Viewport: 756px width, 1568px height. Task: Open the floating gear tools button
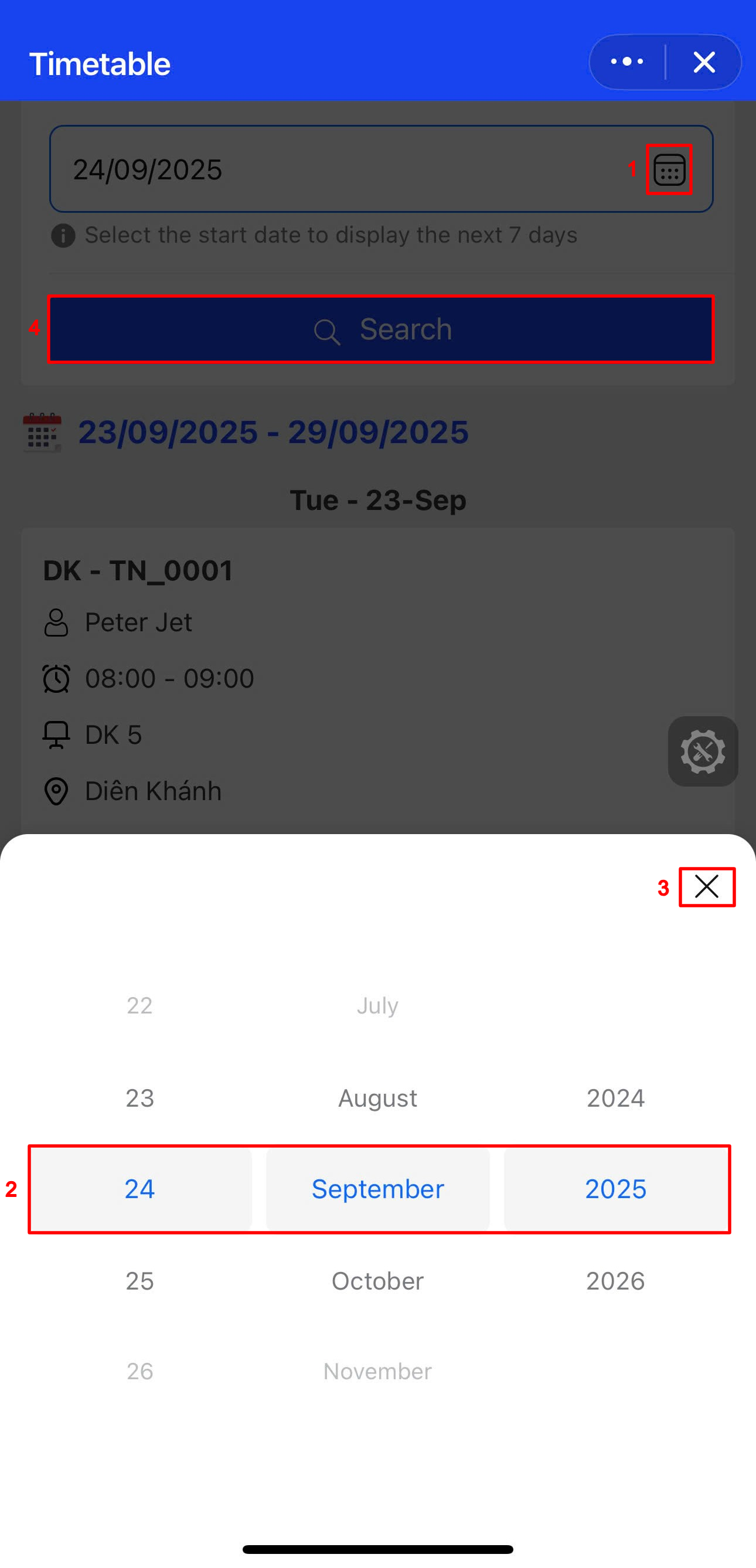tap(703, 751)
